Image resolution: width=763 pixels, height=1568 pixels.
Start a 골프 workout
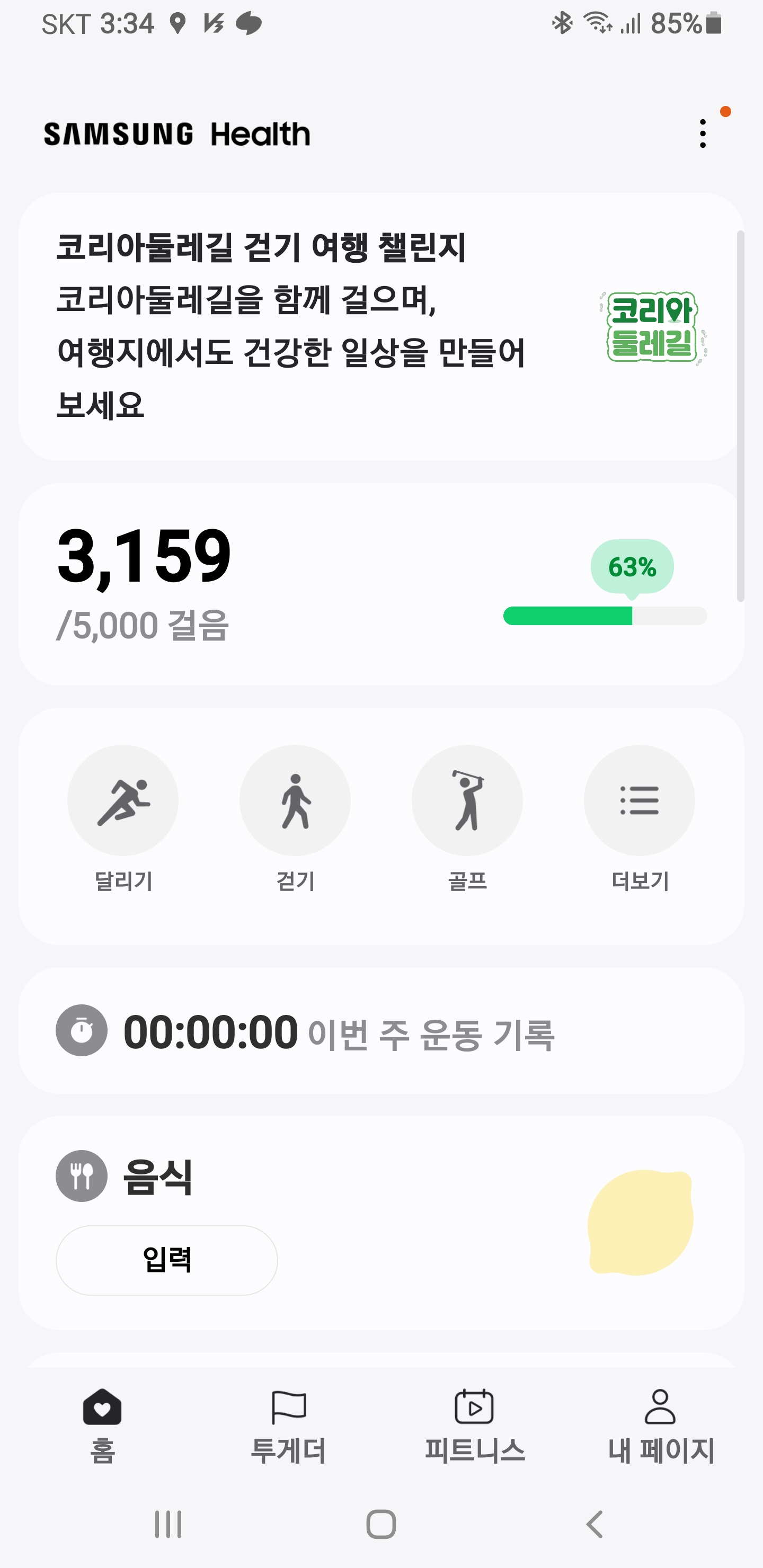467,800
